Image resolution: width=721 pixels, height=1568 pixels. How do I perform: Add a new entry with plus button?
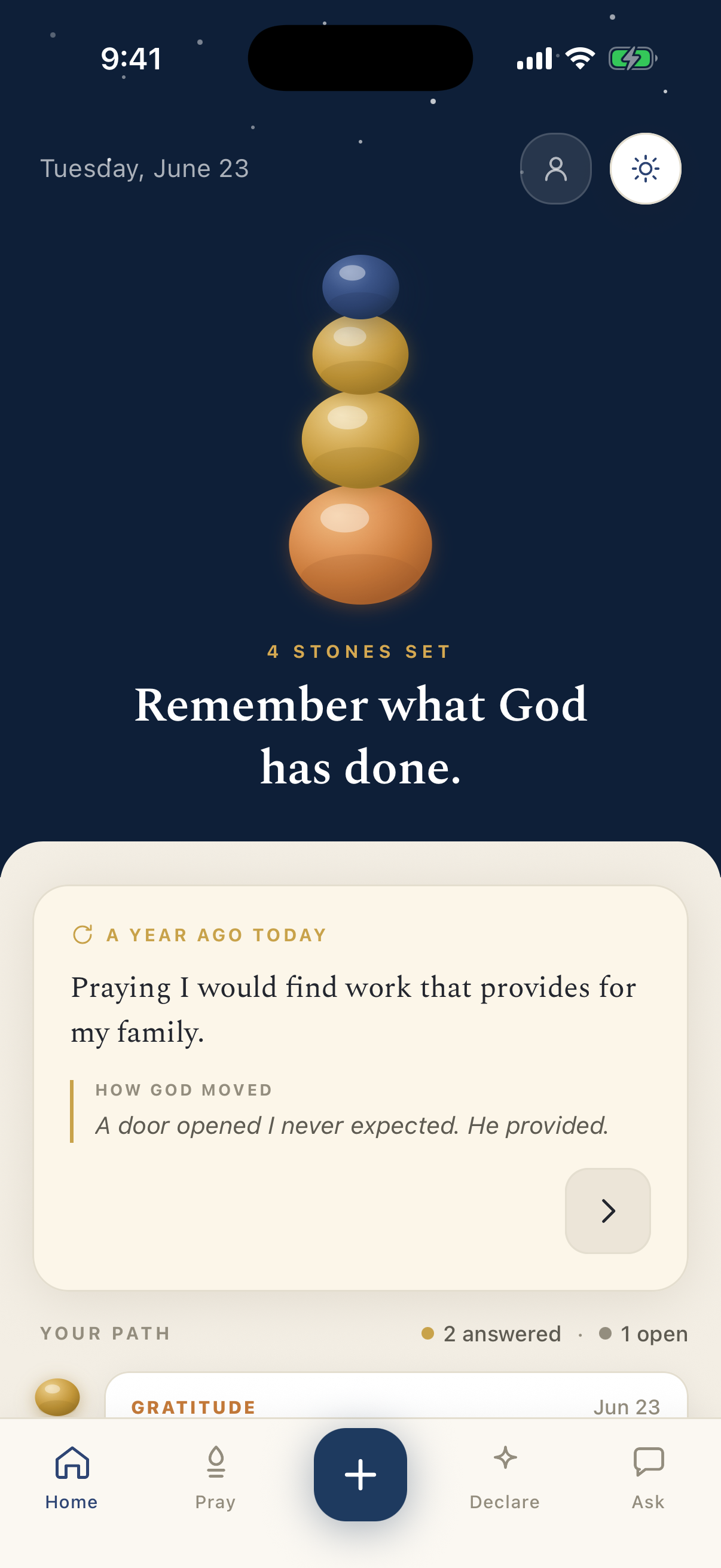pos(360,1474)
